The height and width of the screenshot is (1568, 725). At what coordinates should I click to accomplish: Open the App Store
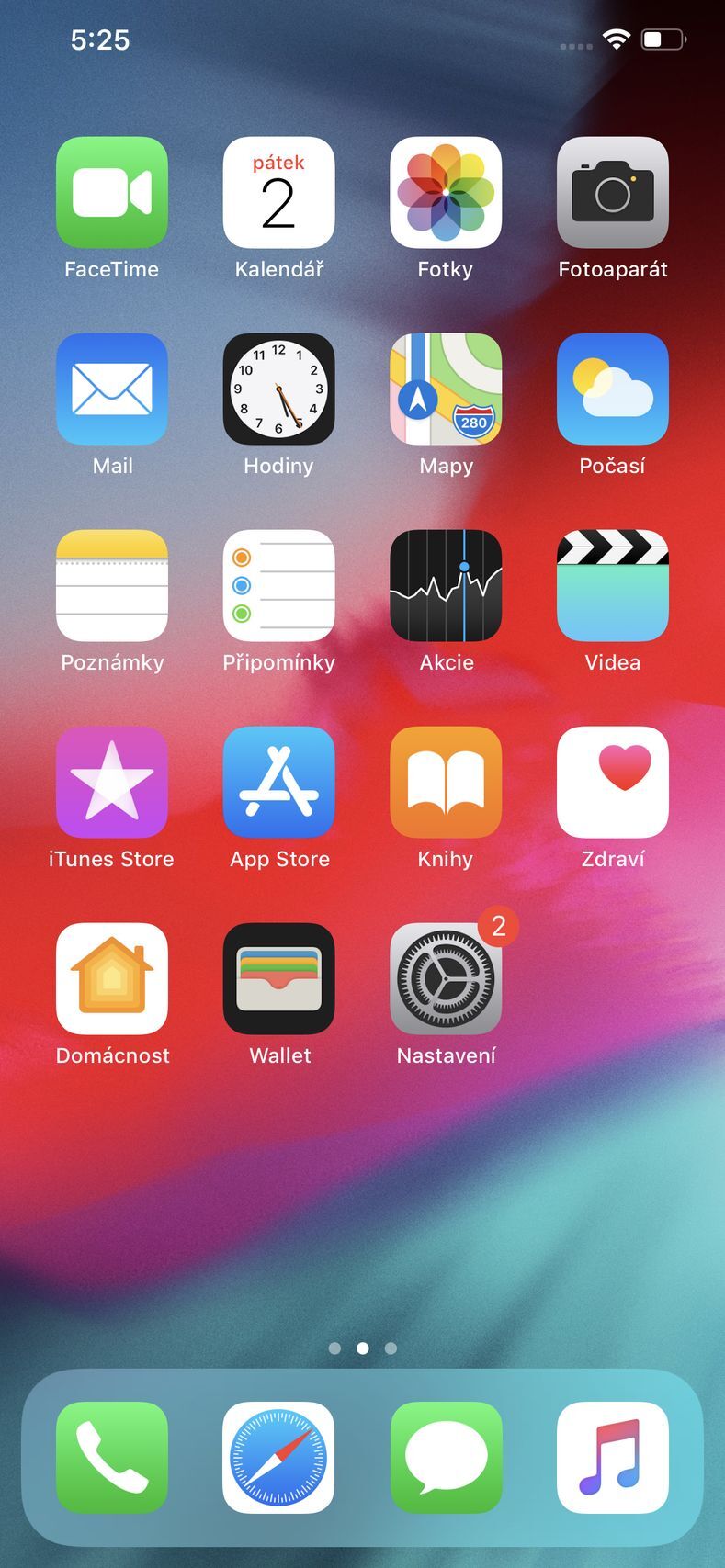[279, 783]
